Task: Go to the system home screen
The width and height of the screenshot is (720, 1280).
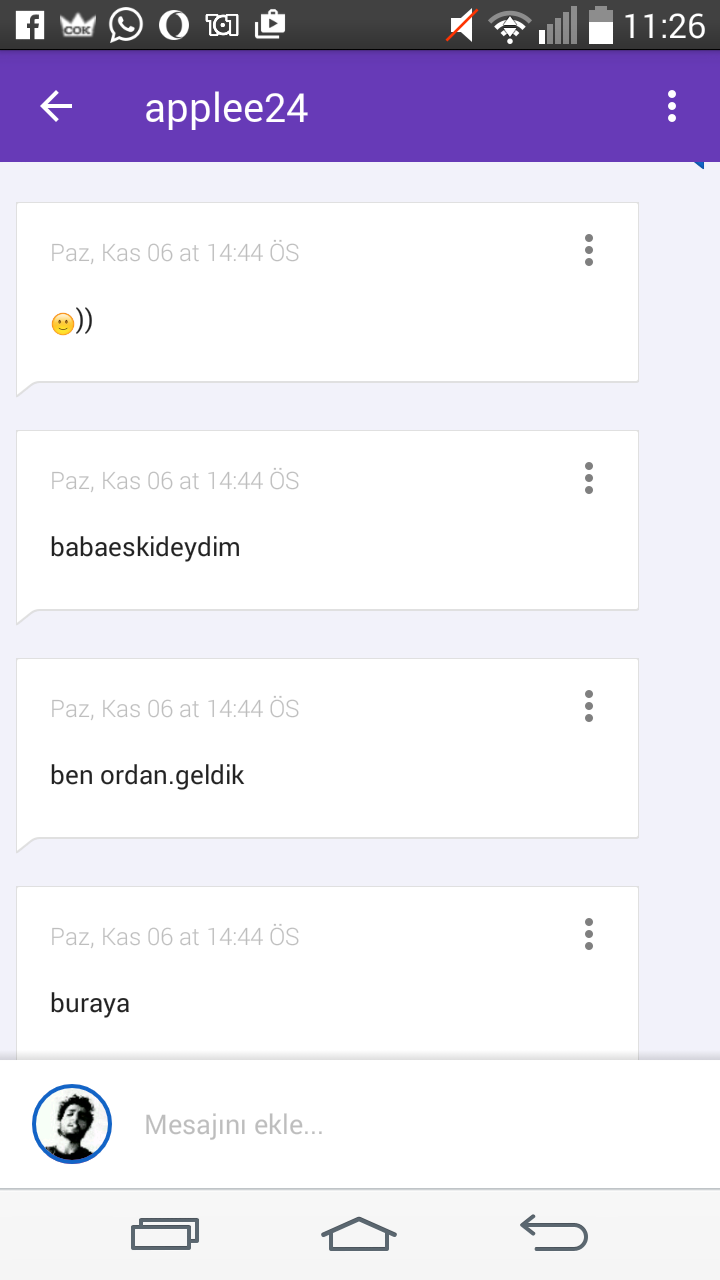Action: (359, 1234)
